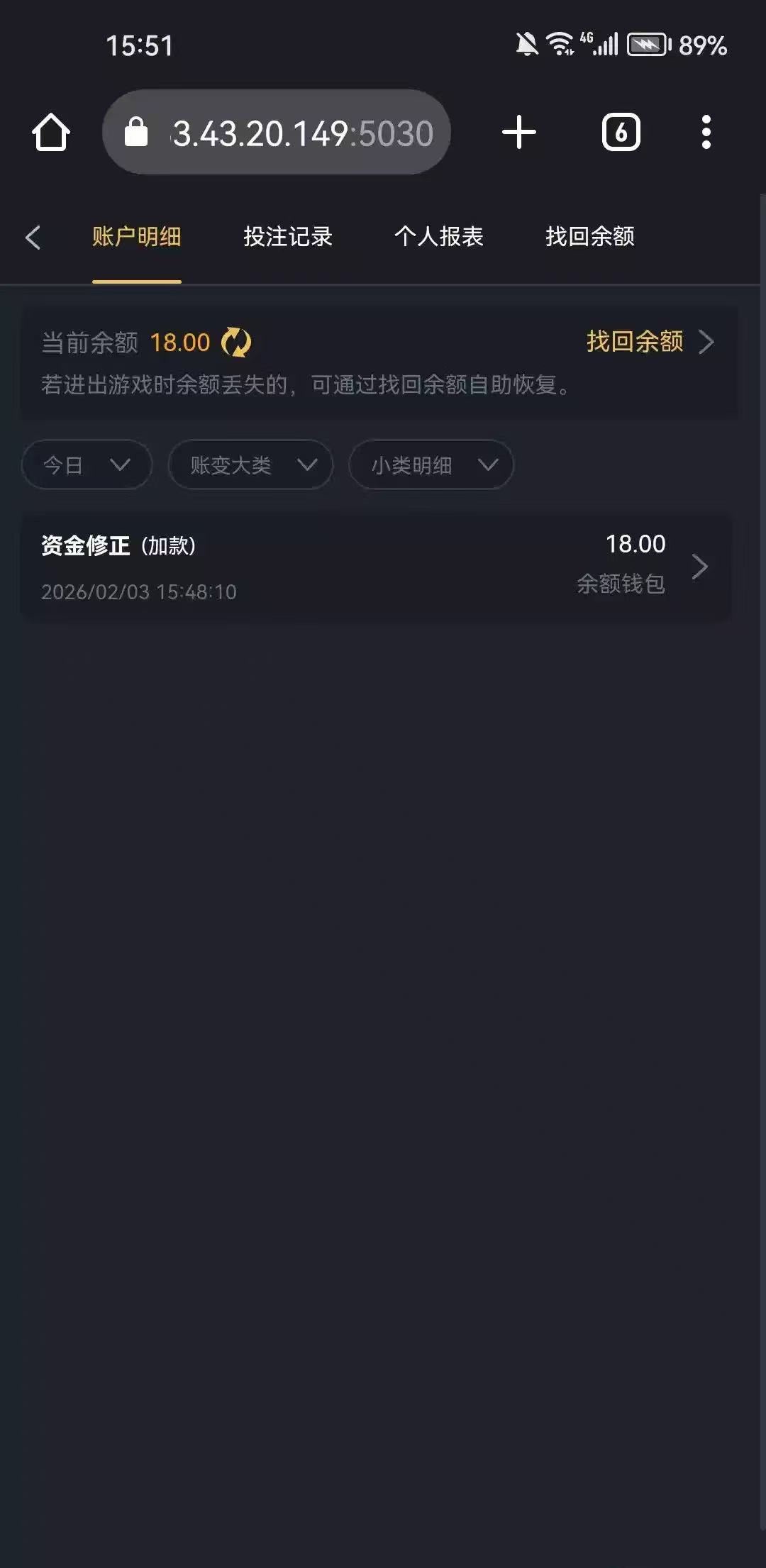Expand the 今日 date dropdown

point(87,465)
